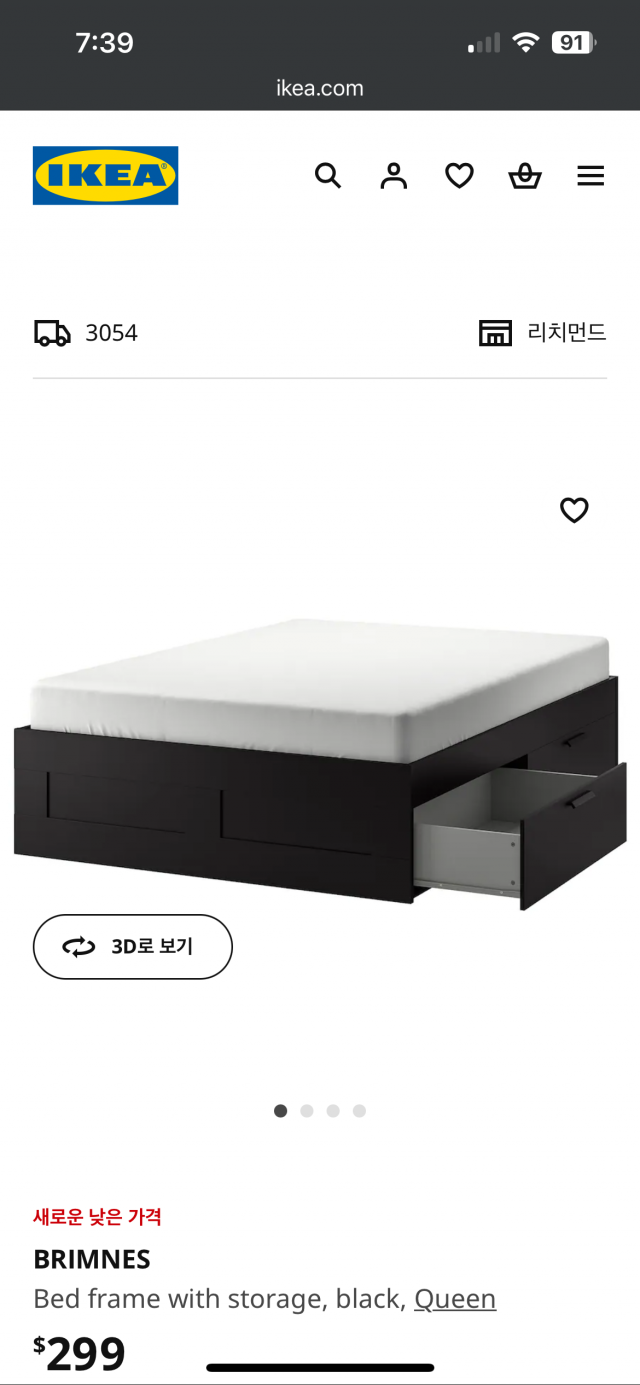Screen dimensions: 640x1385
Task: Open the shopping basket
Action: point(525,176)
